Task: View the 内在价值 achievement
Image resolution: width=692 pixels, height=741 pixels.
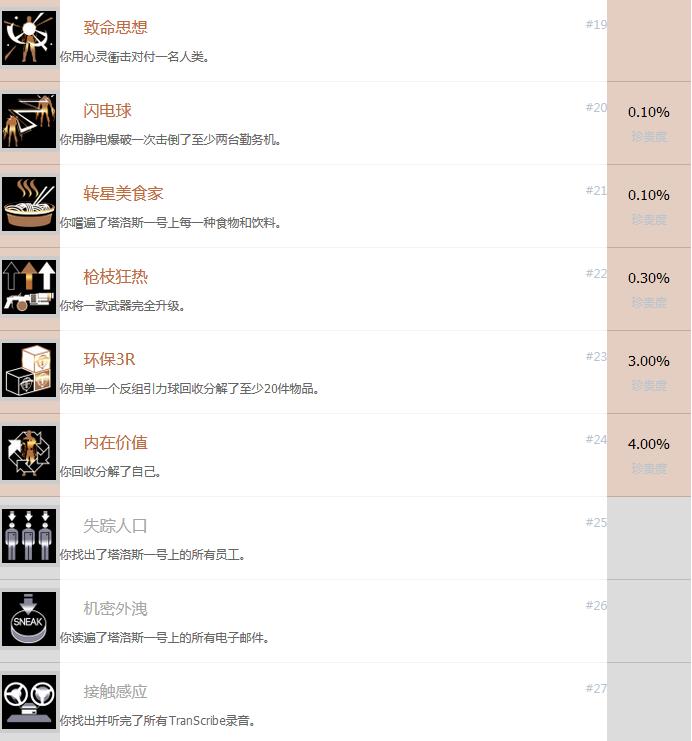Action: (115, 443)
